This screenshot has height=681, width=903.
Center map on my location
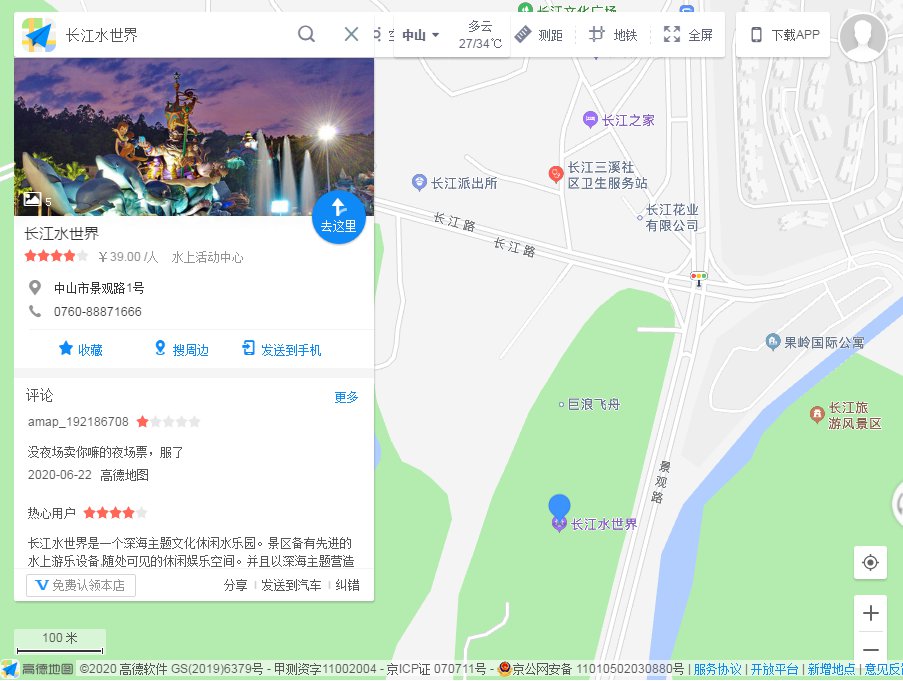point(870,563)
